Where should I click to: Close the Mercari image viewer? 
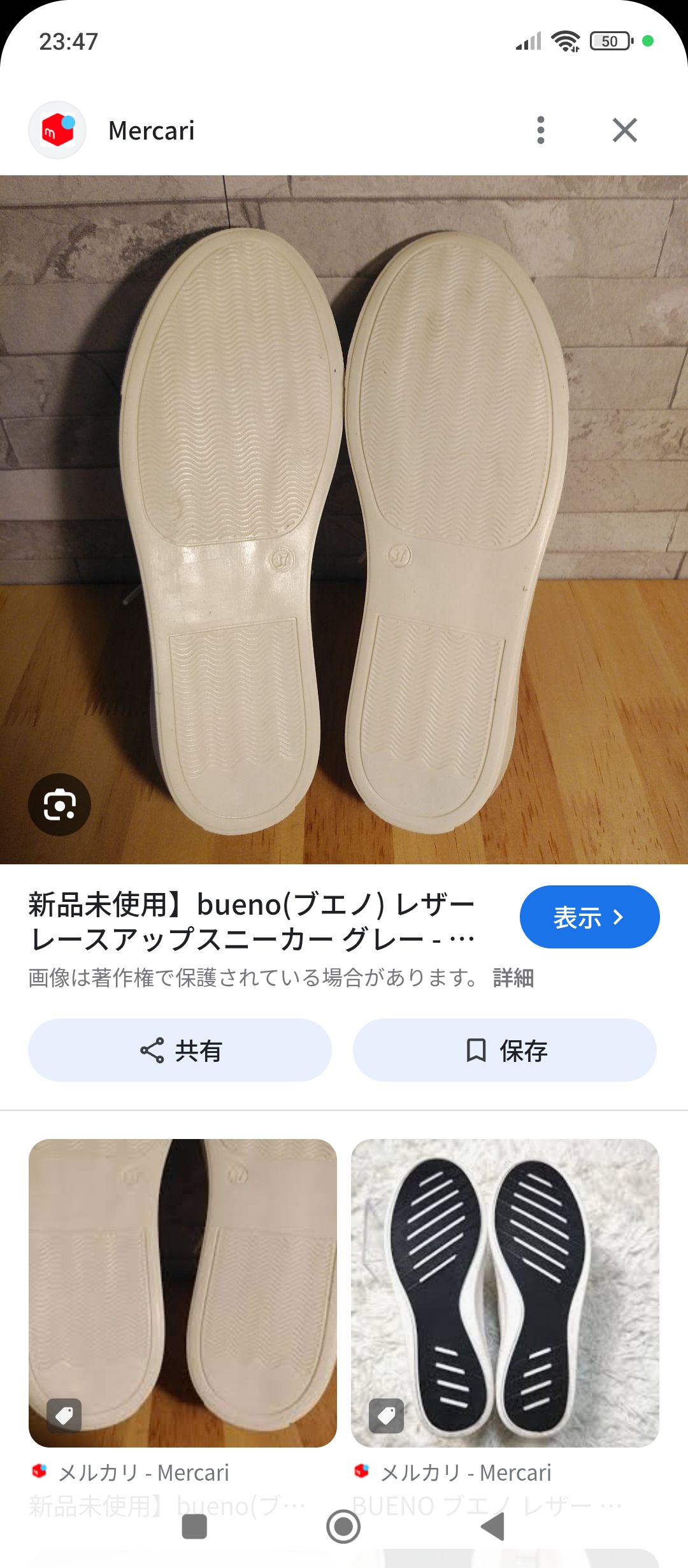pyautogui.click(x=624, y=130)
